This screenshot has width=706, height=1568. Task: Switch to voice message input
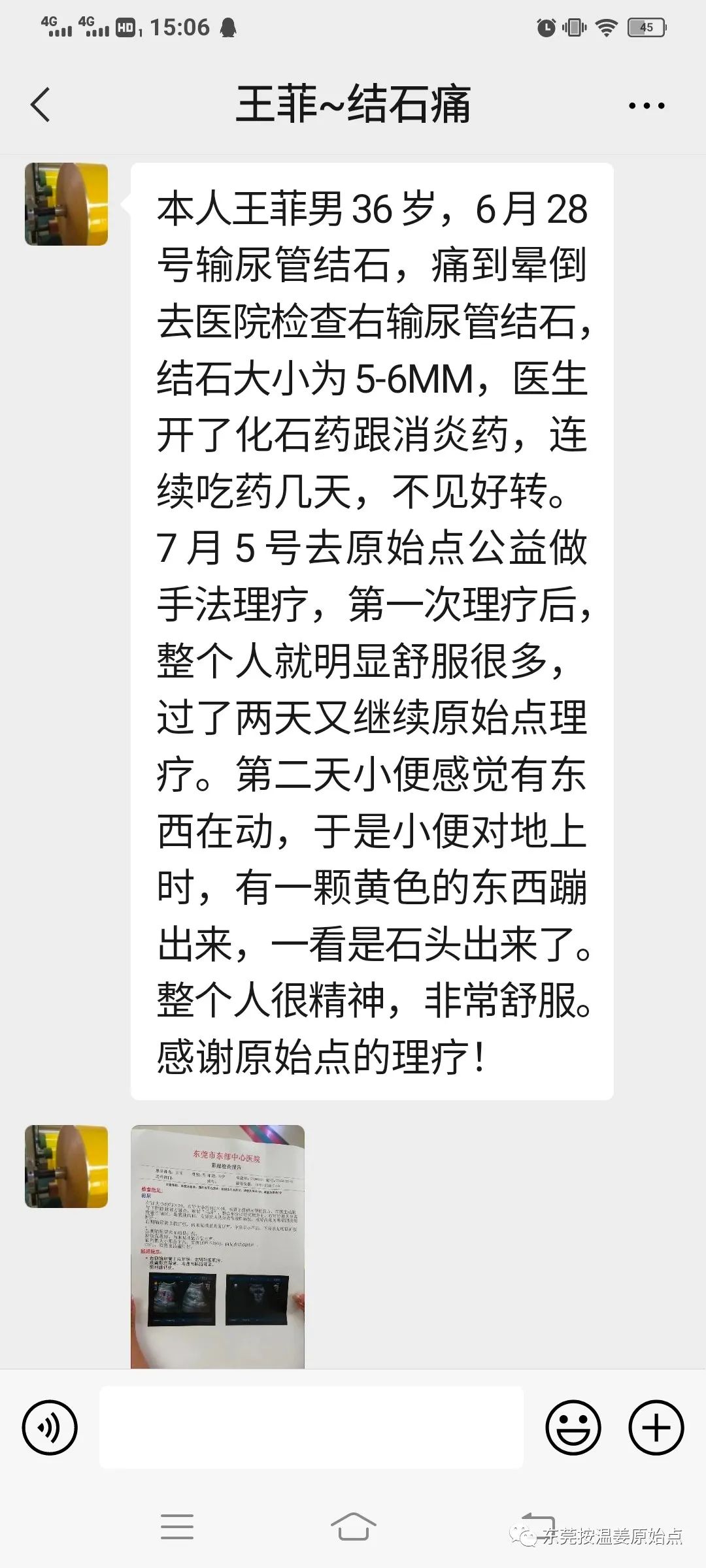tap(50, 1428)
